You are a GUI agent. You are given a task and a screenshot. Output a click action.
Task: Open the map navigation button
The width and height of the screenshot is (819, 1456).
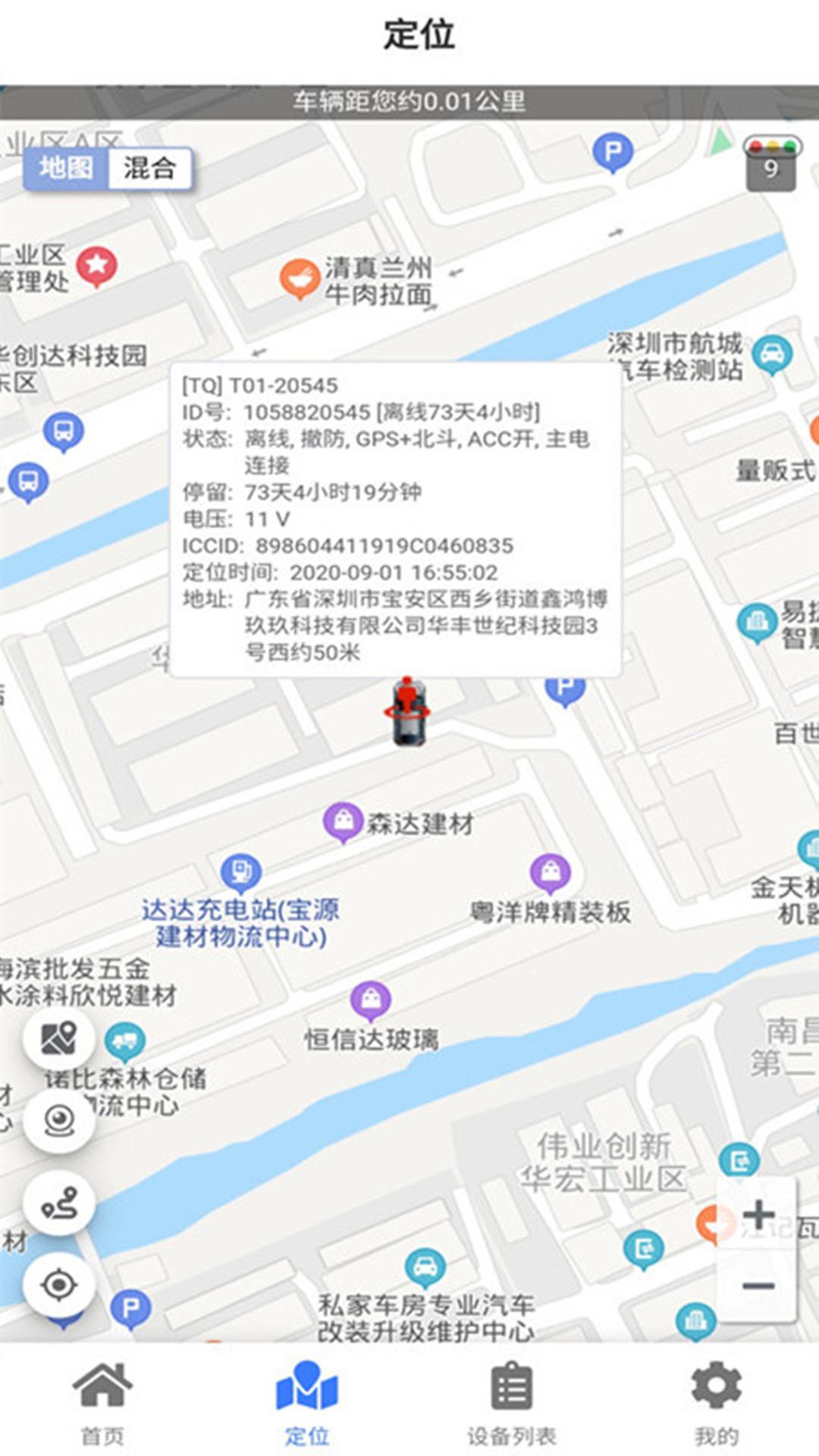(x=58, y=1039)
